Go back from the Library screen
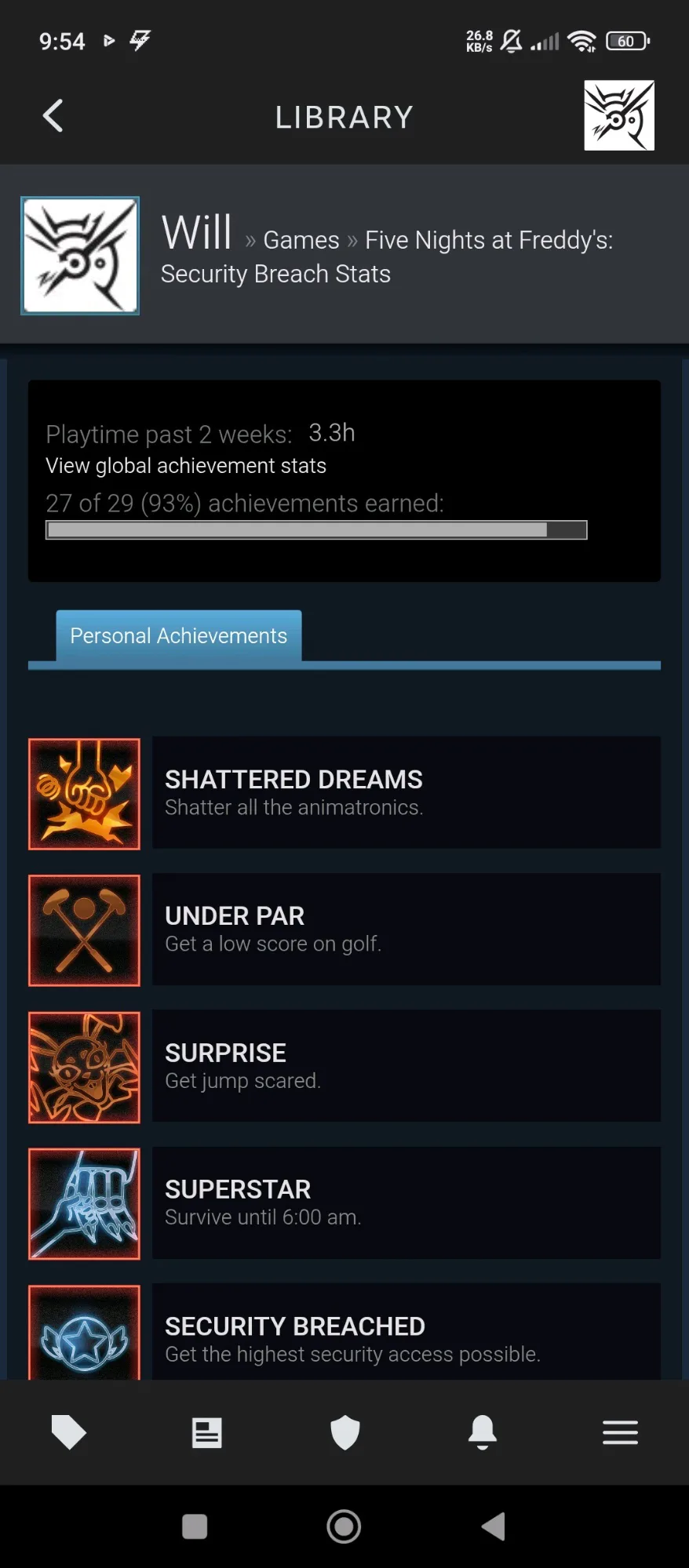Viewport: 689px width, 1568px height. [53, 116]
